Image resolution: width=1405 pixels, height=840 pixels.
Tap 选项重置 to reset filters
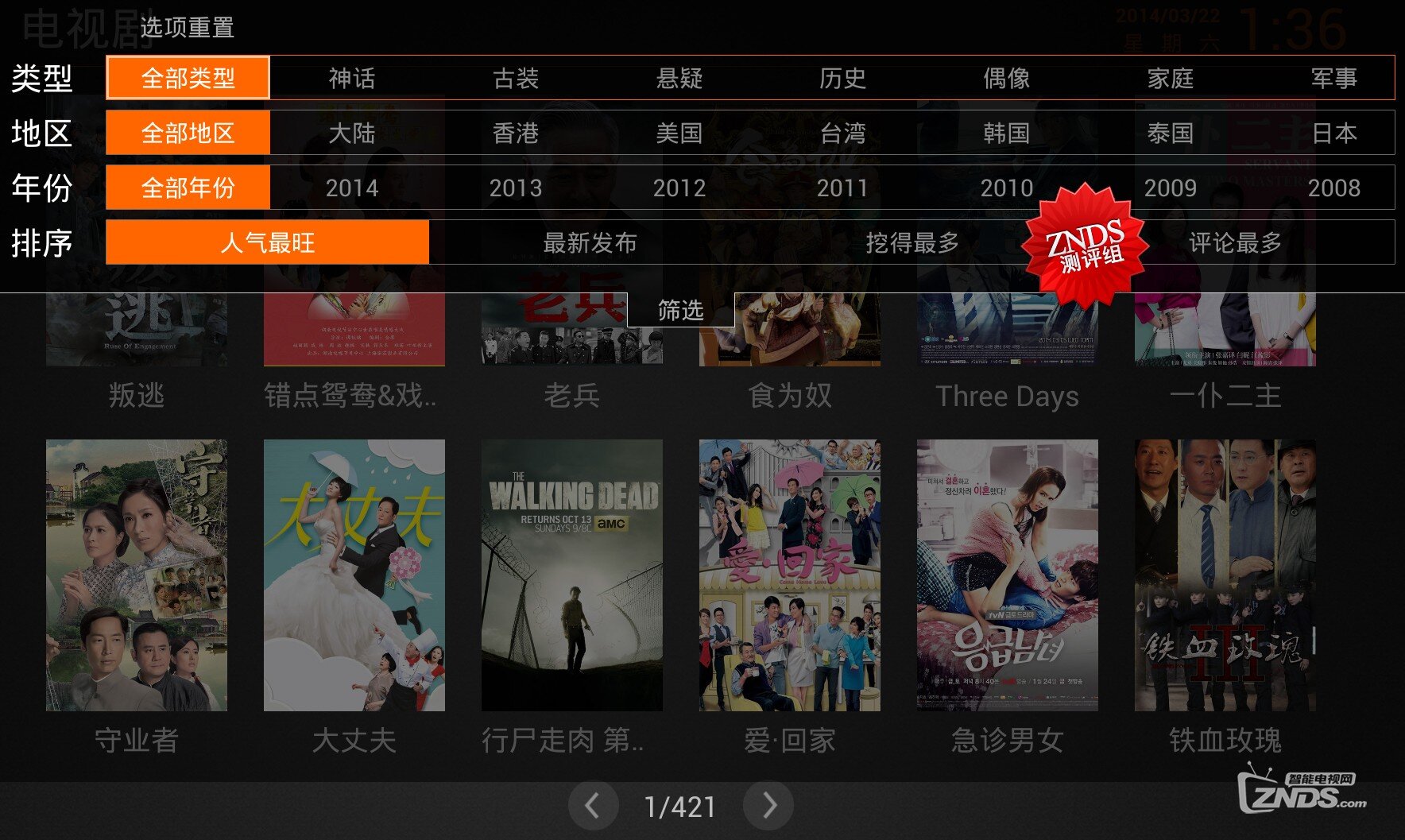(x=187, y=28)
